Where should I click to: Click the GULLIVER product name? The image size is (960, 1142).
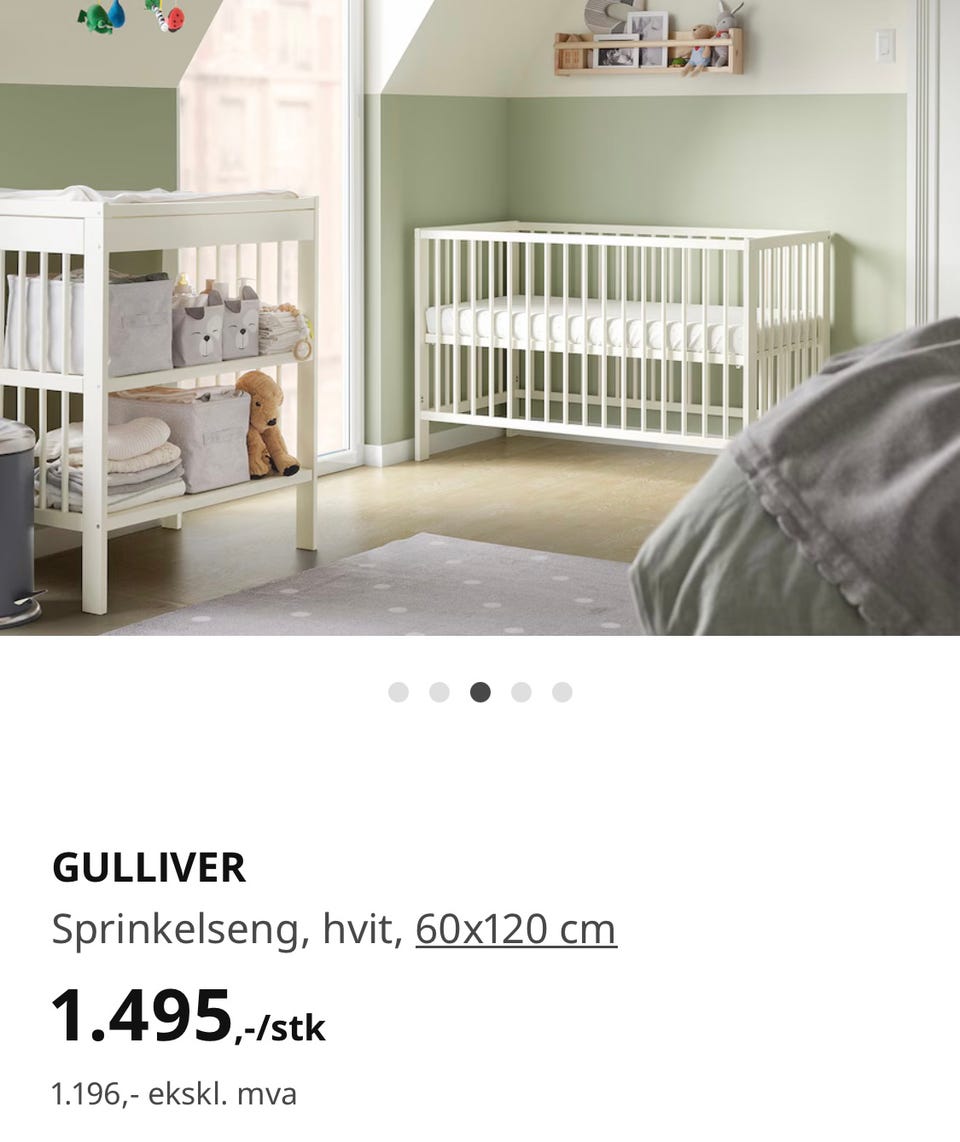tap(148, 868)
